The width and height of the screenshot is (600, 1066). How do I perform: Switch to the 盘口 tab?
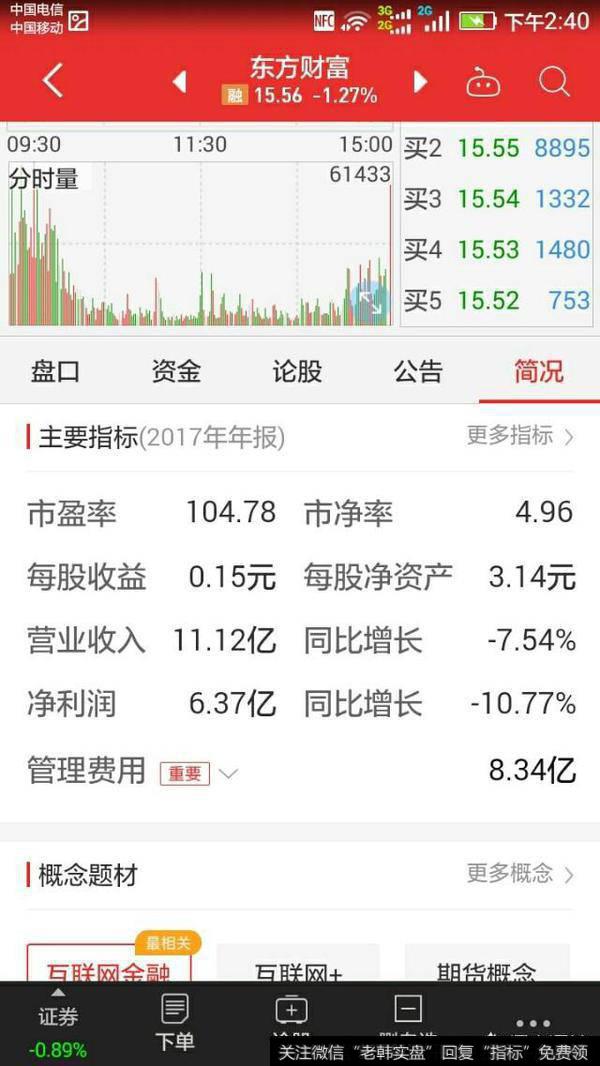tap(55, 372)
